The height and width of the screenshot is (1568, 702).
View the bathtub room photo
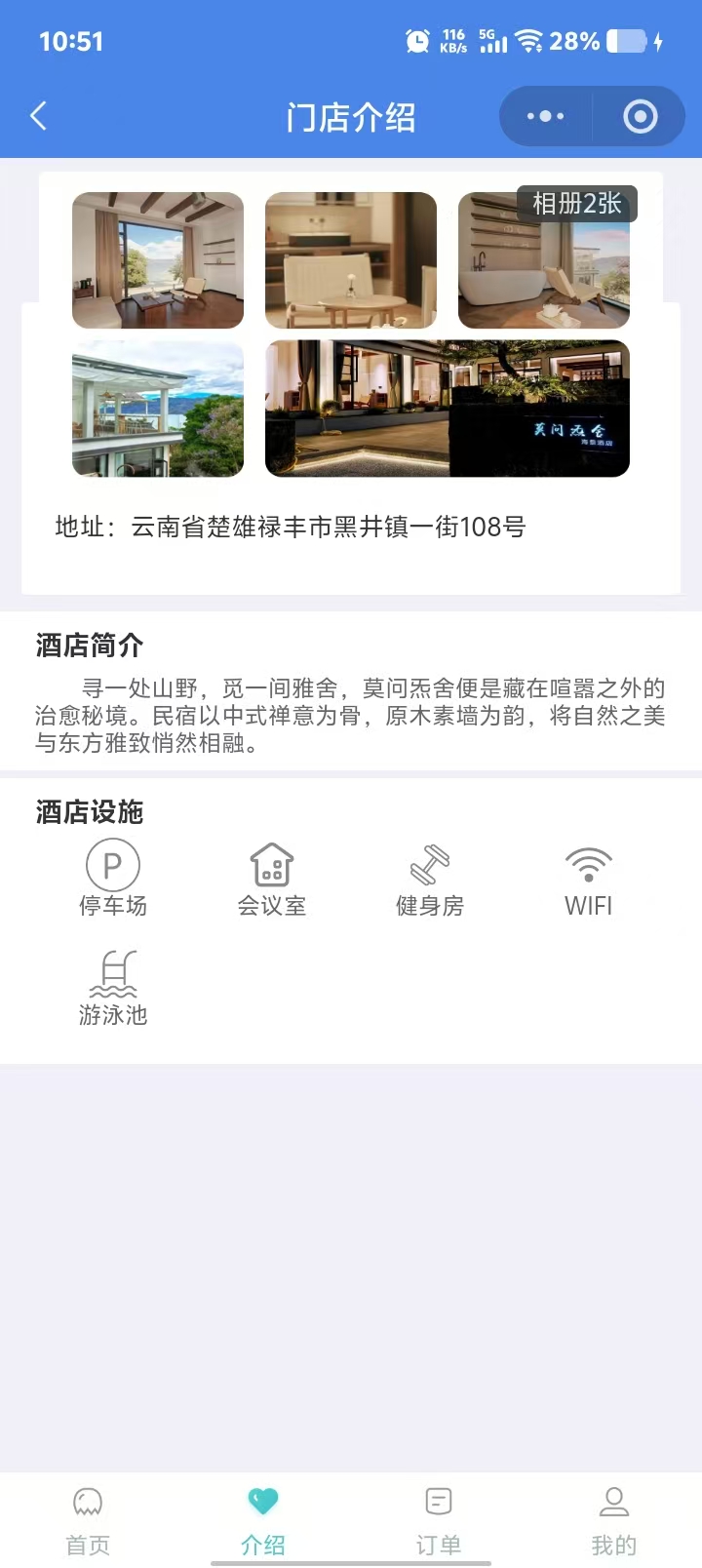coord(542,273)
